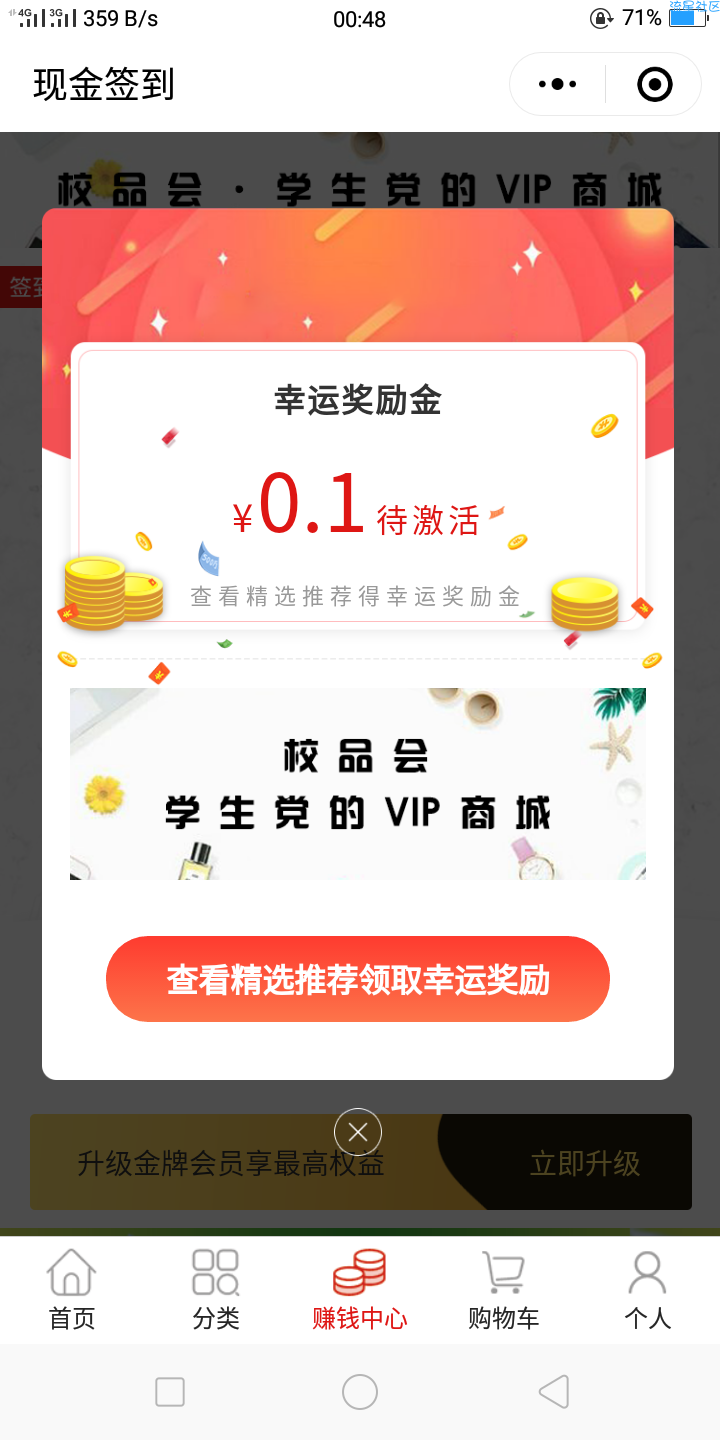Switch to the 分类 tab

pos(216,1289)
